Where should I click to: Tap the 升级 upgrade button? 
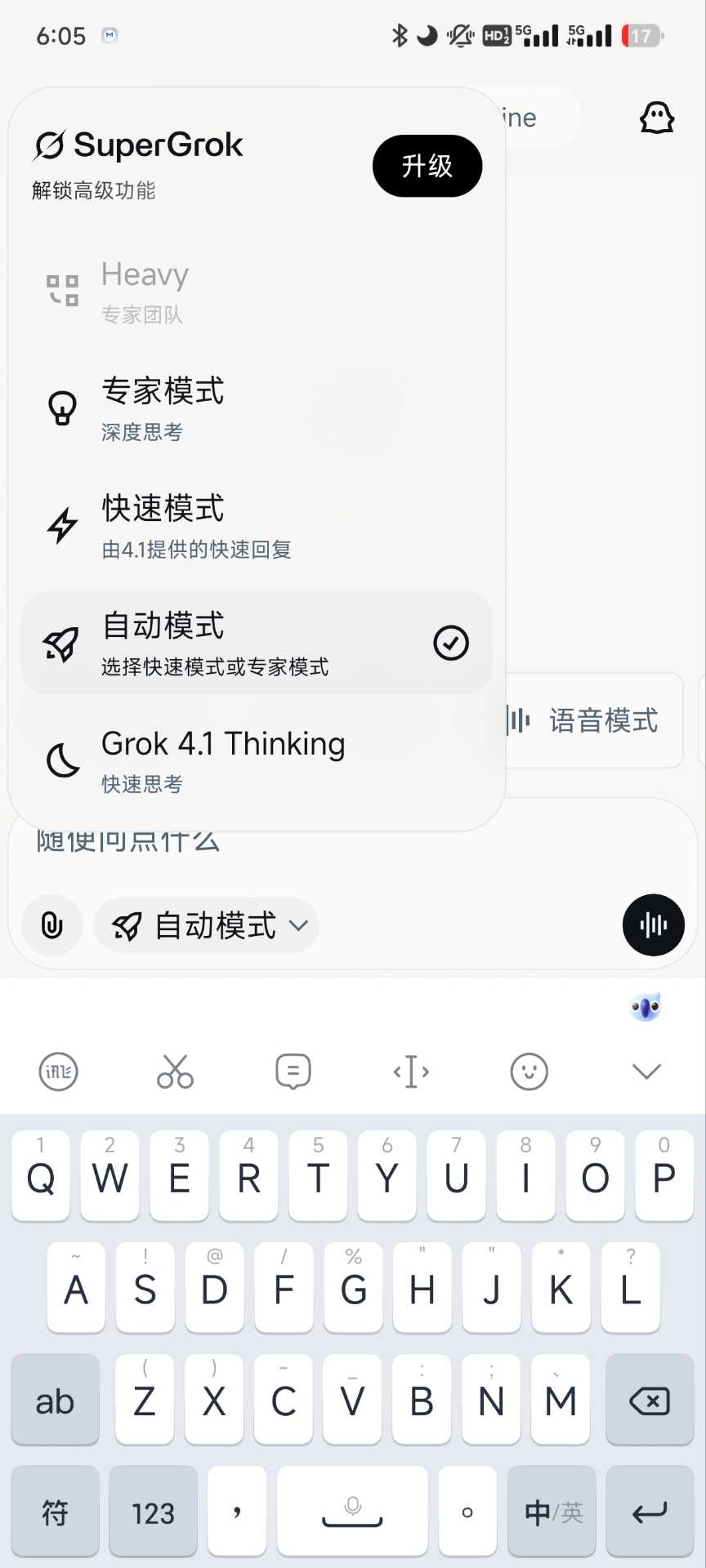[427, 166]
